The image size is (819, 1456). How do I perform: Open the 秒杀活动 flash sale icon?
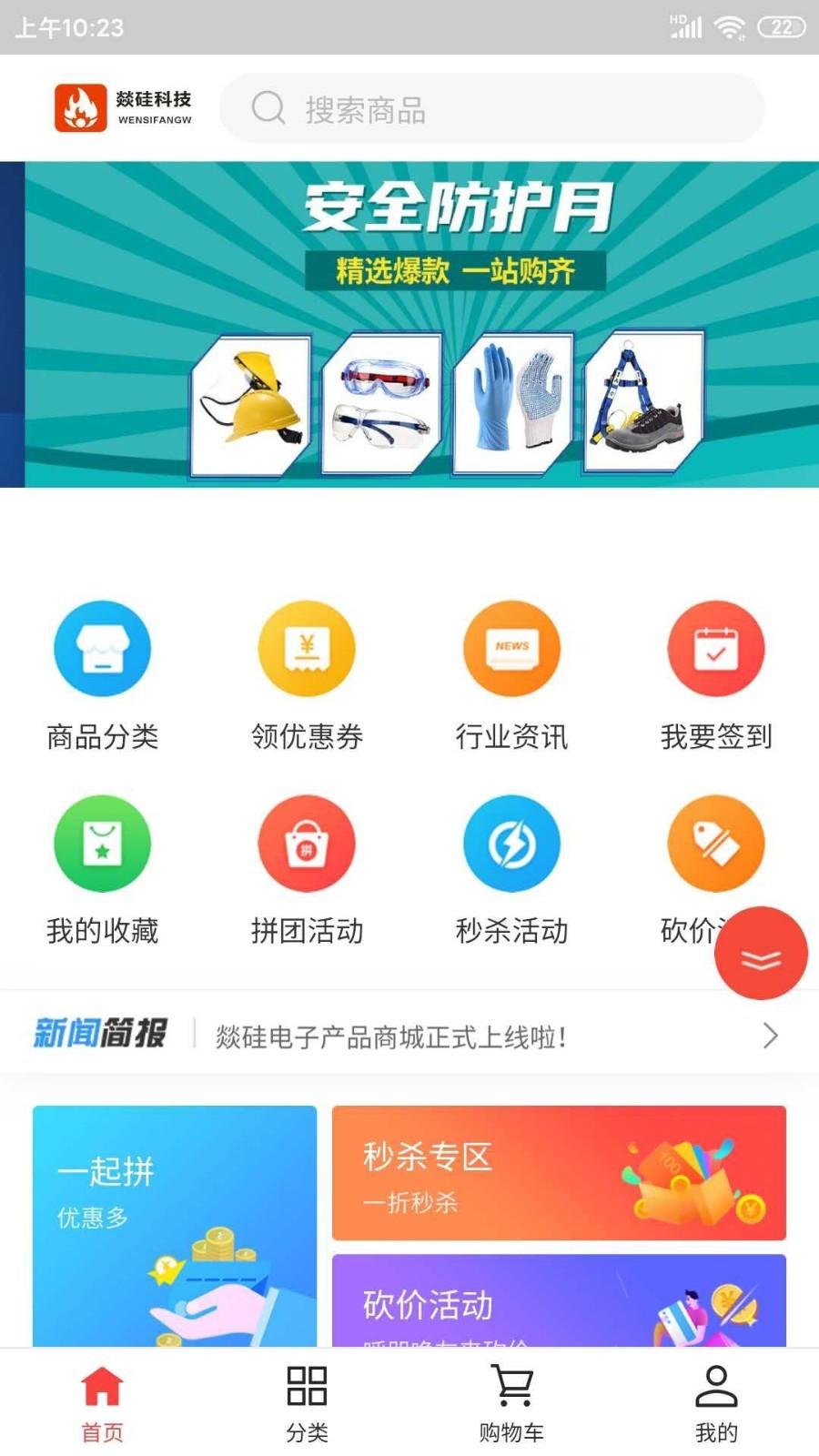coord(511,844)
